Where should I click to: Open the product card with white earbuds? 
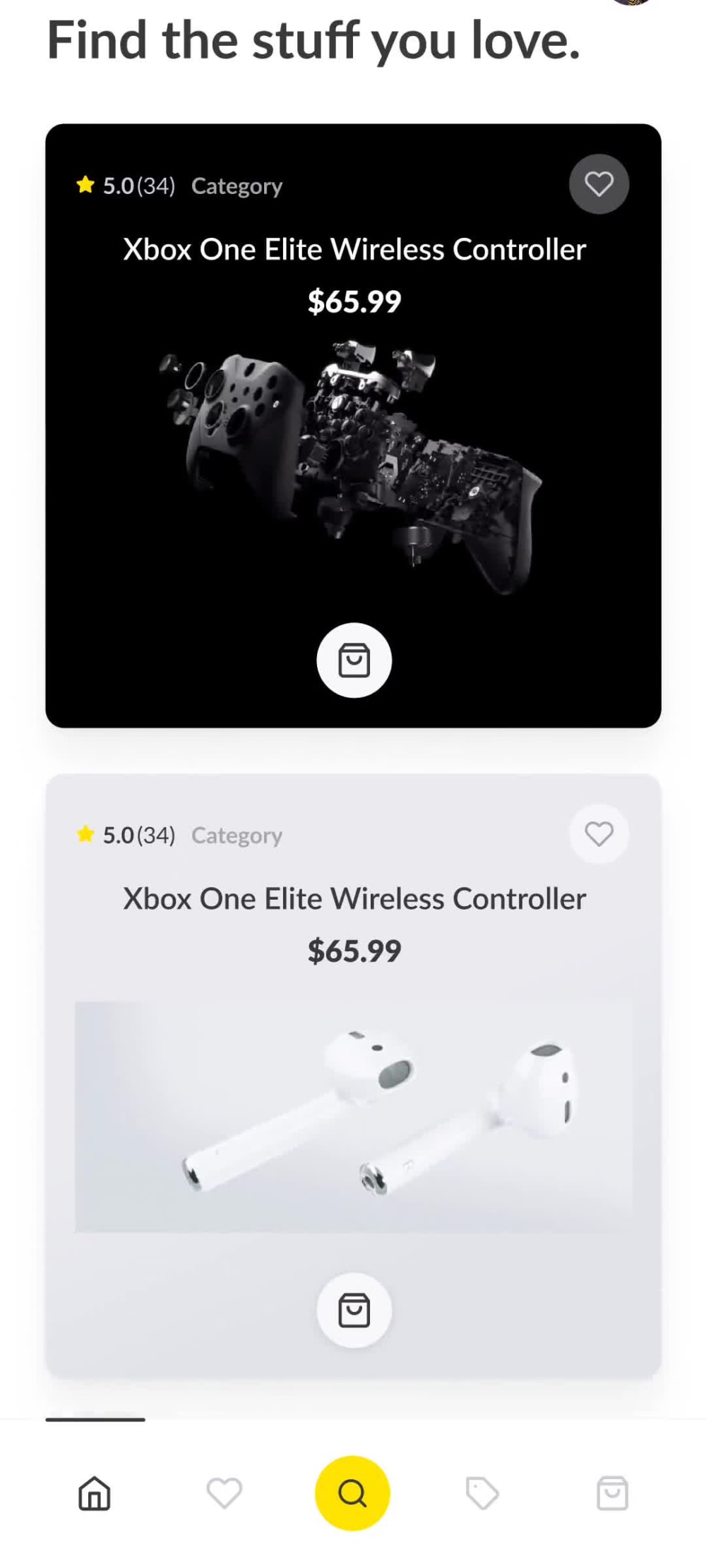click(353, 1075)
